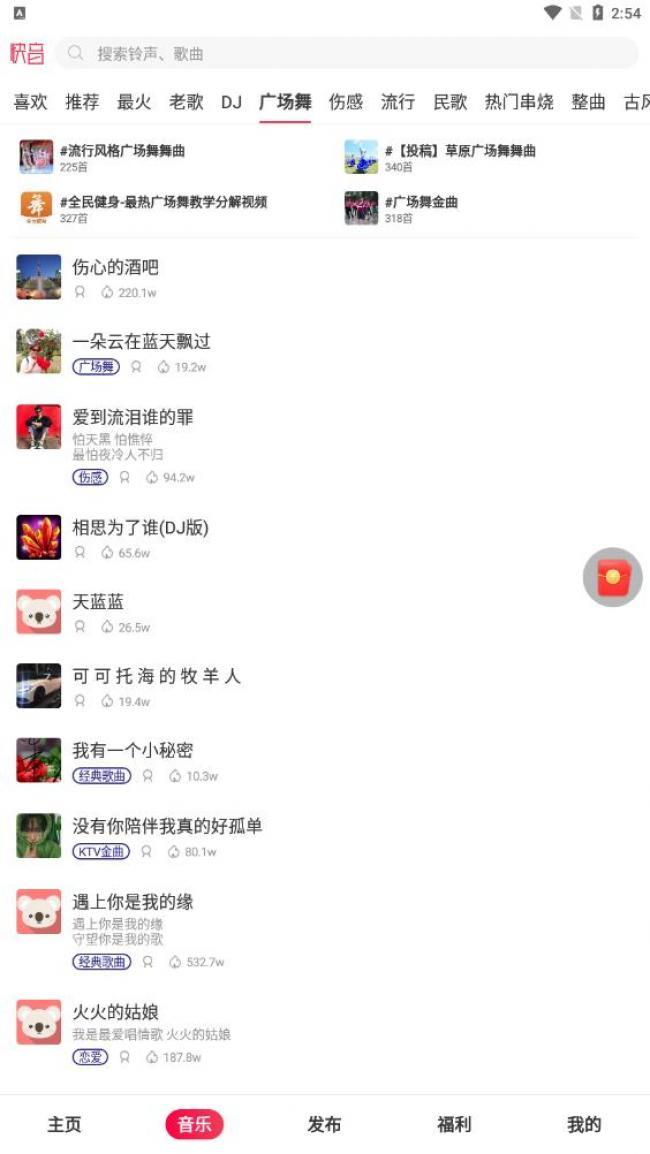This screenshot has width=650, height=1154.
Task: Open the floating red envelope button
Action: [x=612, y=578]
